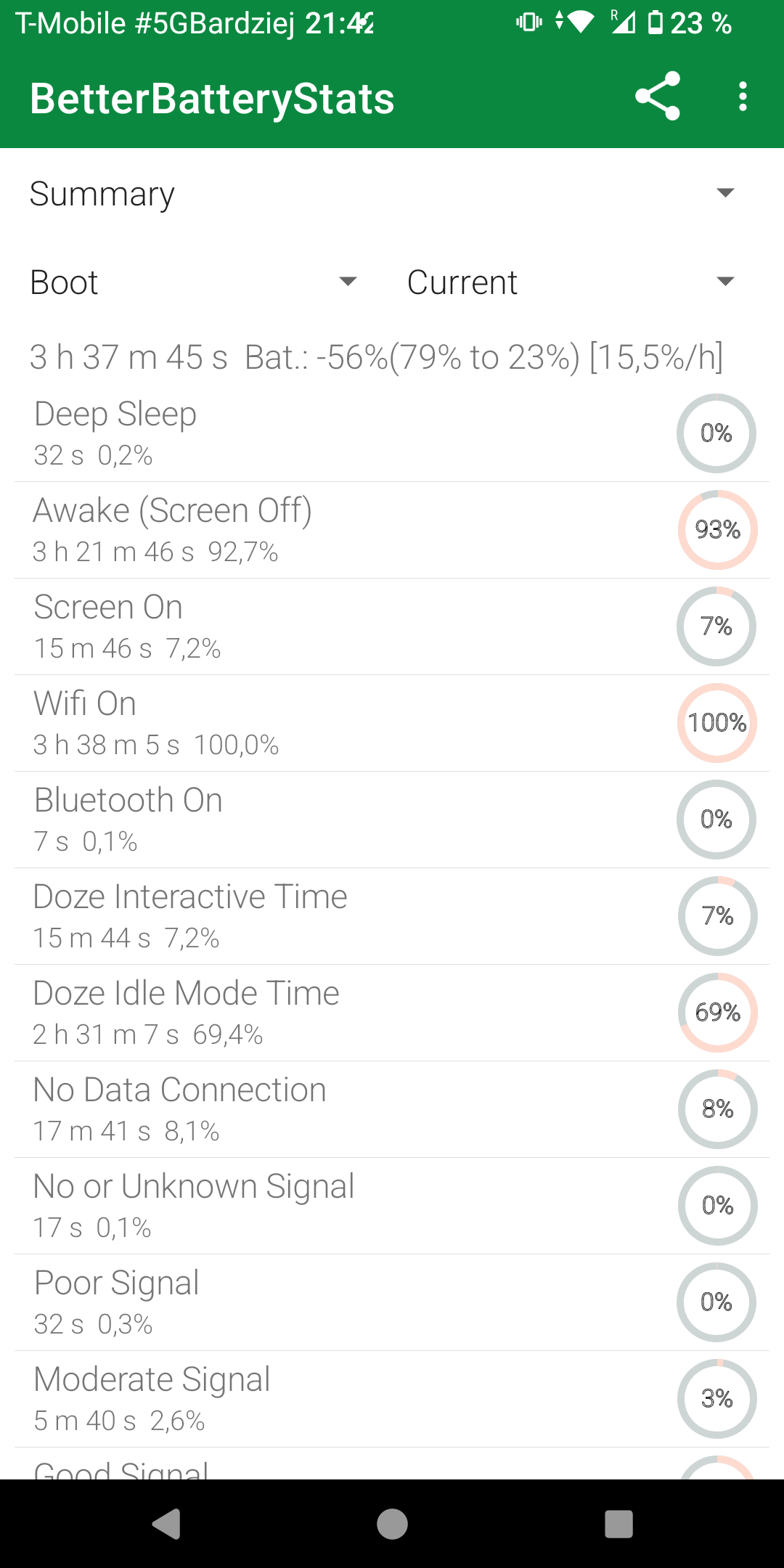Go to the home screen
This screenshot has height=1568, width=784.
pyautogui.click(x=392, y=1524)
